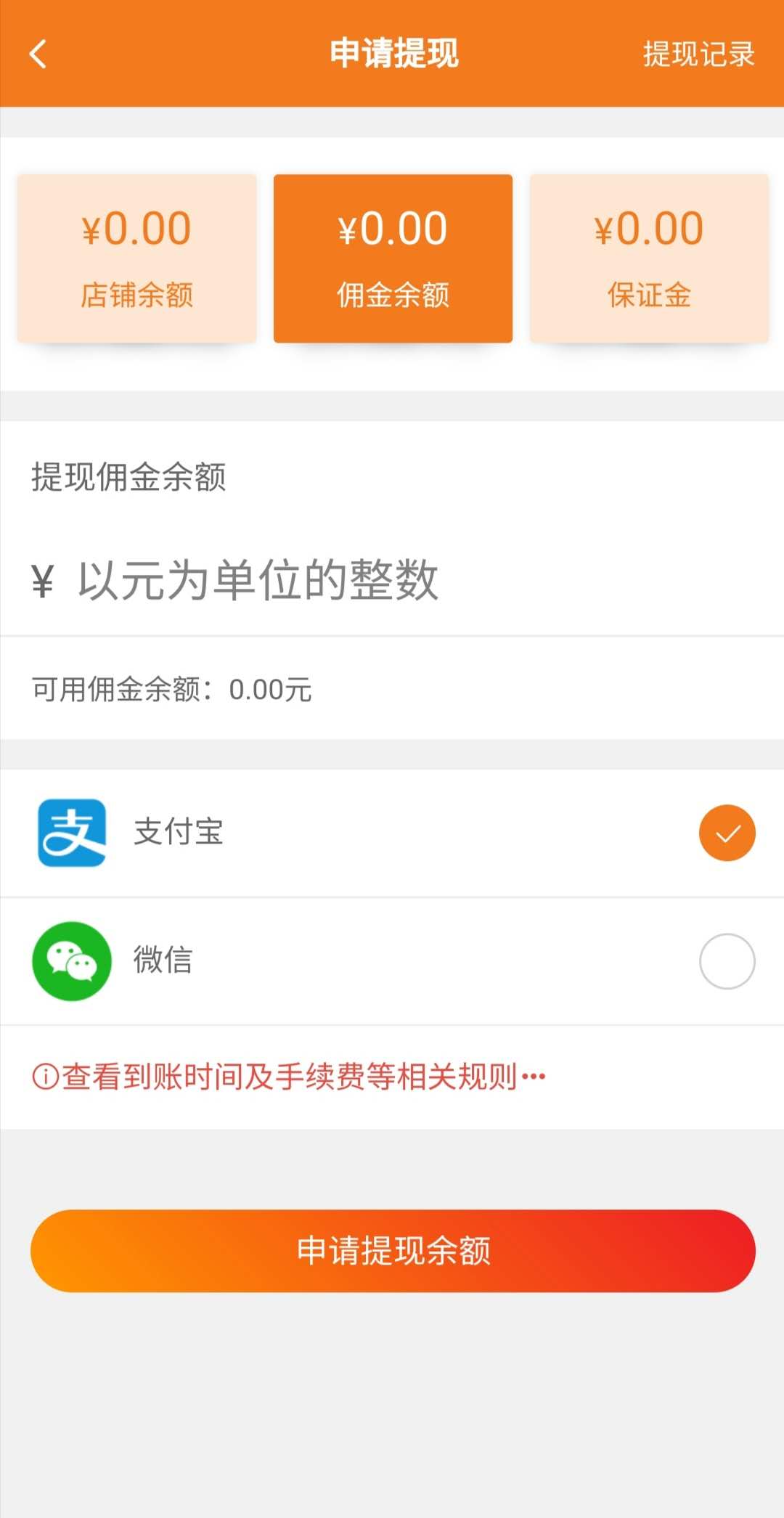Switch to the 店铺余额 card
Viewport: 784px width, 1518px height.
[137, 258]
